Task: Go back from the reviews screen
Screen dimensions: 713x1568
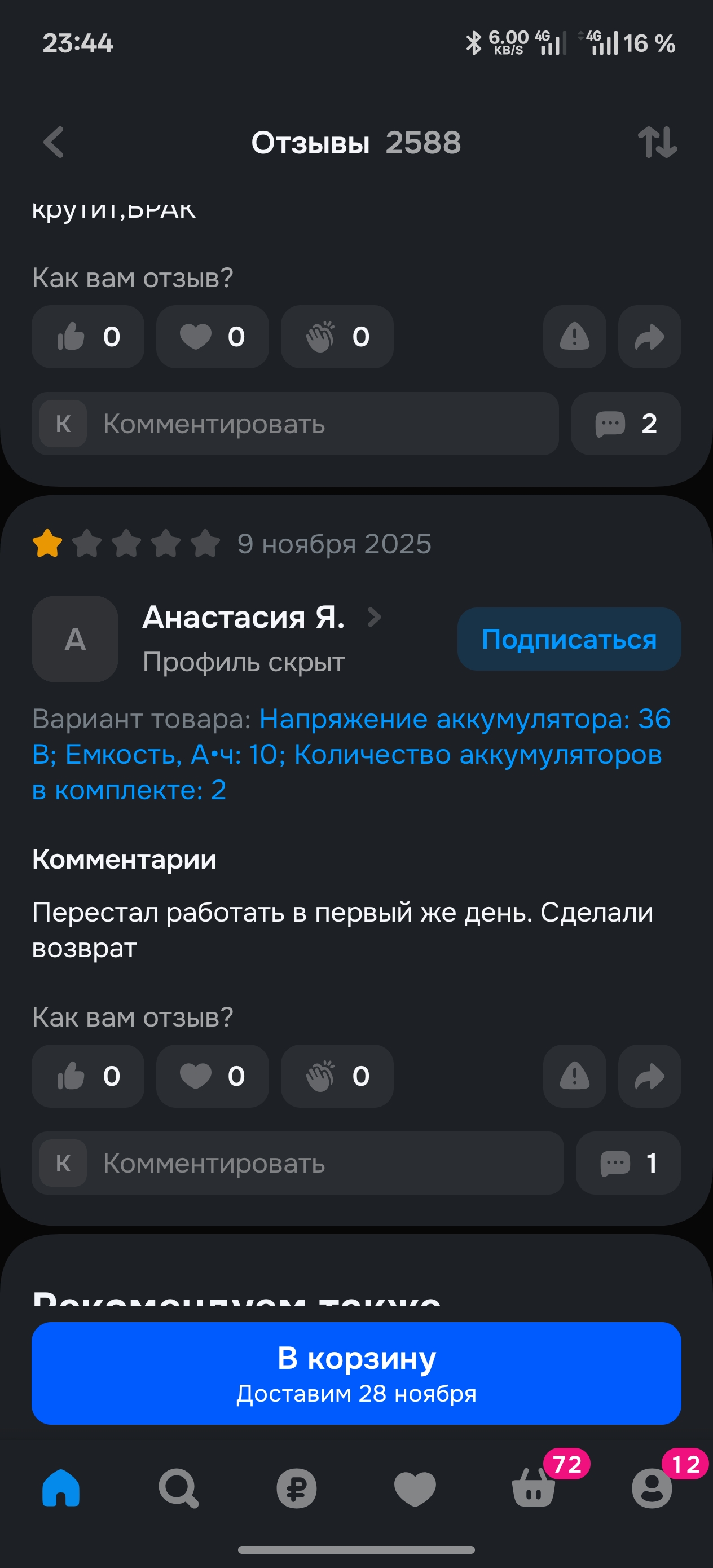Action: tap(54, 143)
